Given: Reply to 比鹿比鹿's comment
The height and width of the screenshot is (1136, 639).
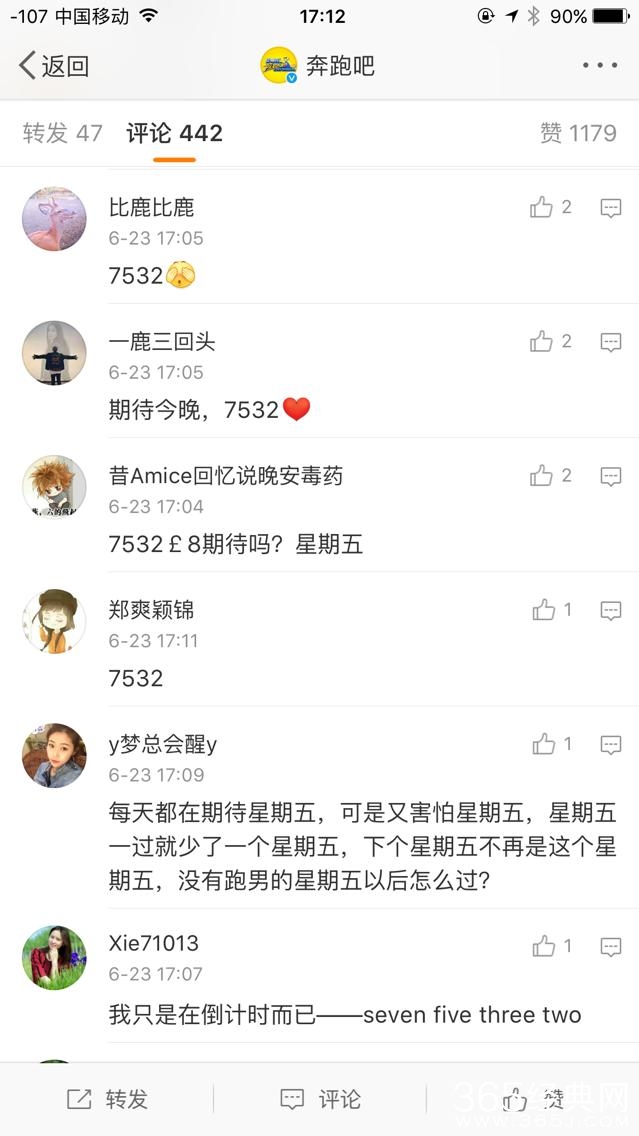Looking at the screenshot, I should click(x=611, y=208).
